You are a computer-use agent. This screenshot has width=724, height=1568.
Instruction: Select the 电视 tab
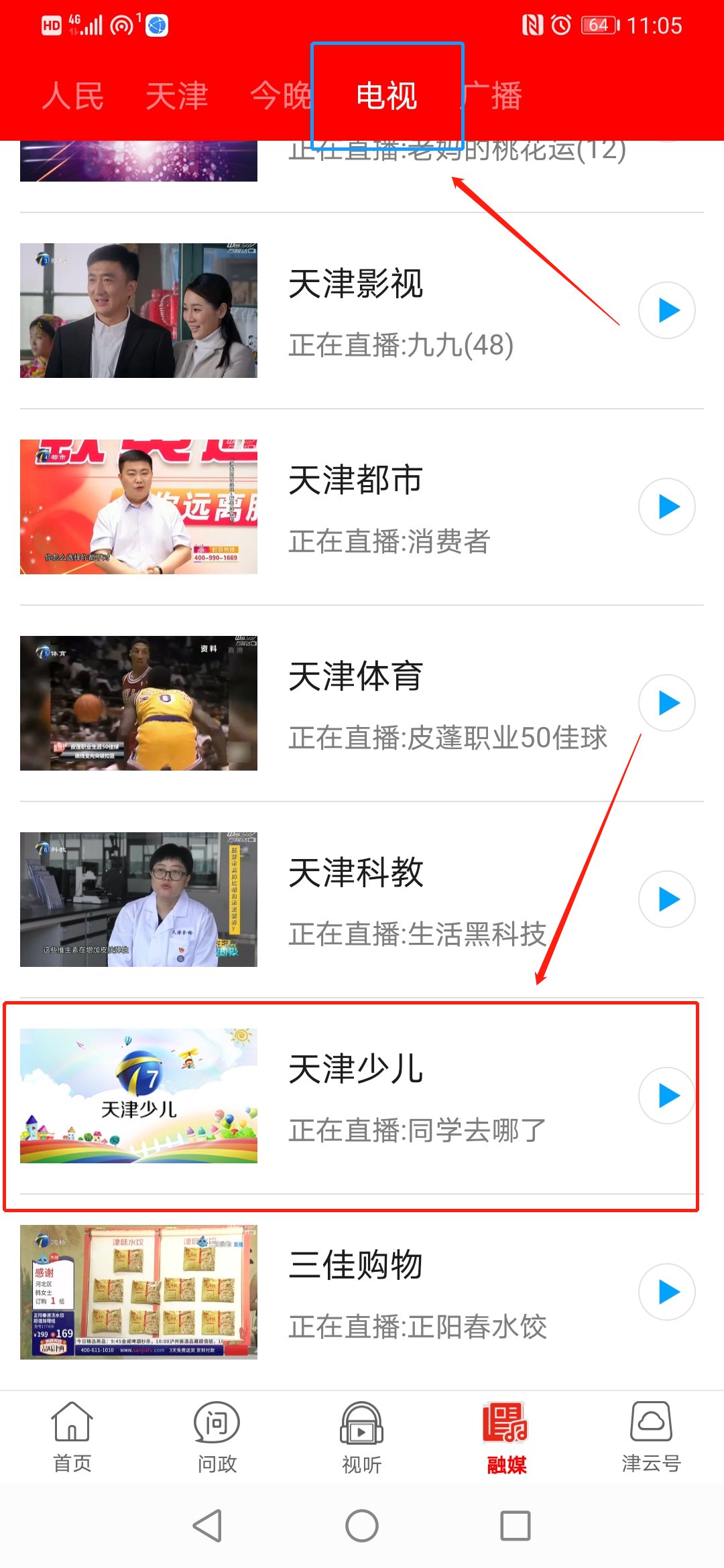tap(387, 95)
